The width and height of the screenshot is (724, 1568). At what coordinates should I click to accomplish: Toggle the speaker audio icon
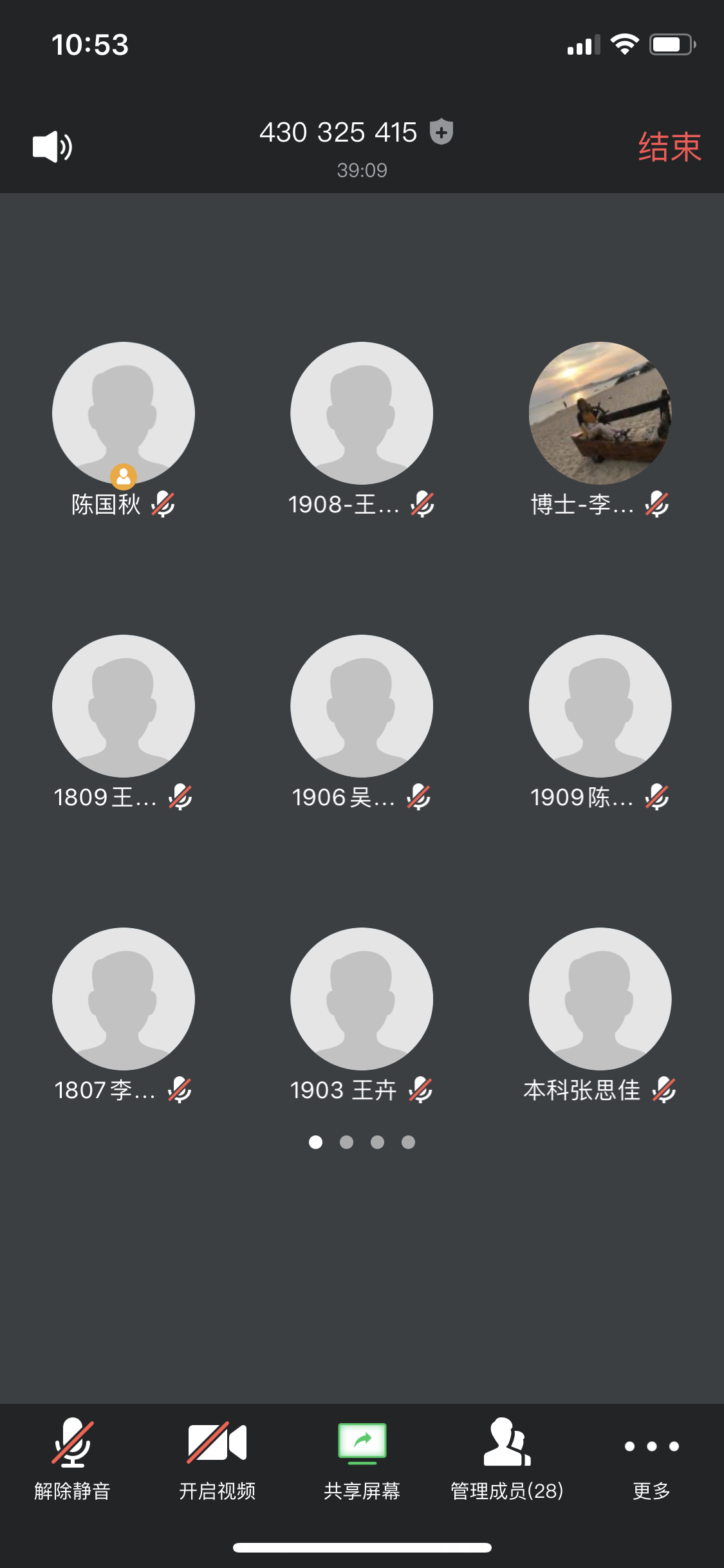(52, 147)
